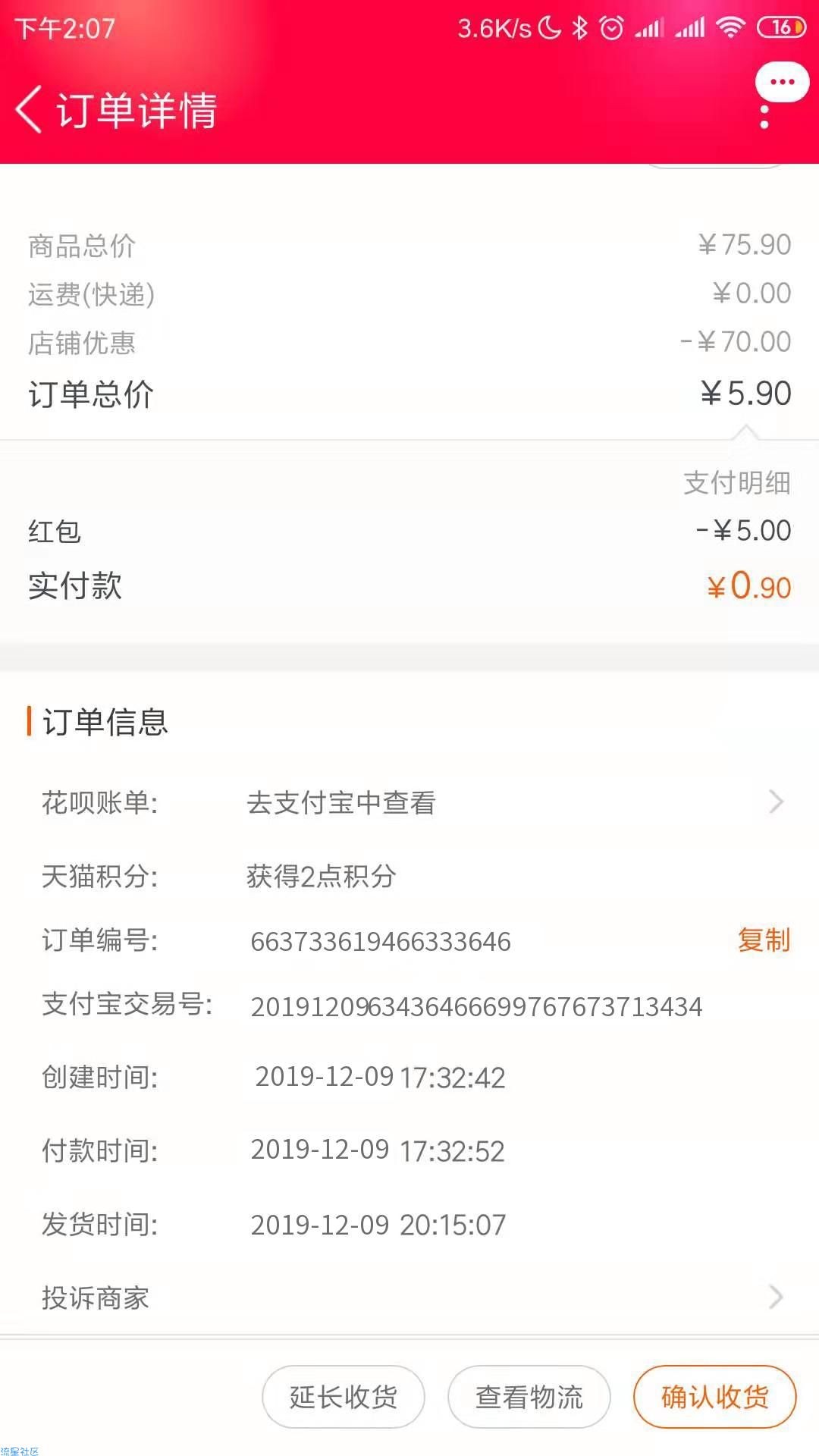Open 花呗账单 in Alipay
The width and height of the screenshot is (819, 1456).
[409, 802]
